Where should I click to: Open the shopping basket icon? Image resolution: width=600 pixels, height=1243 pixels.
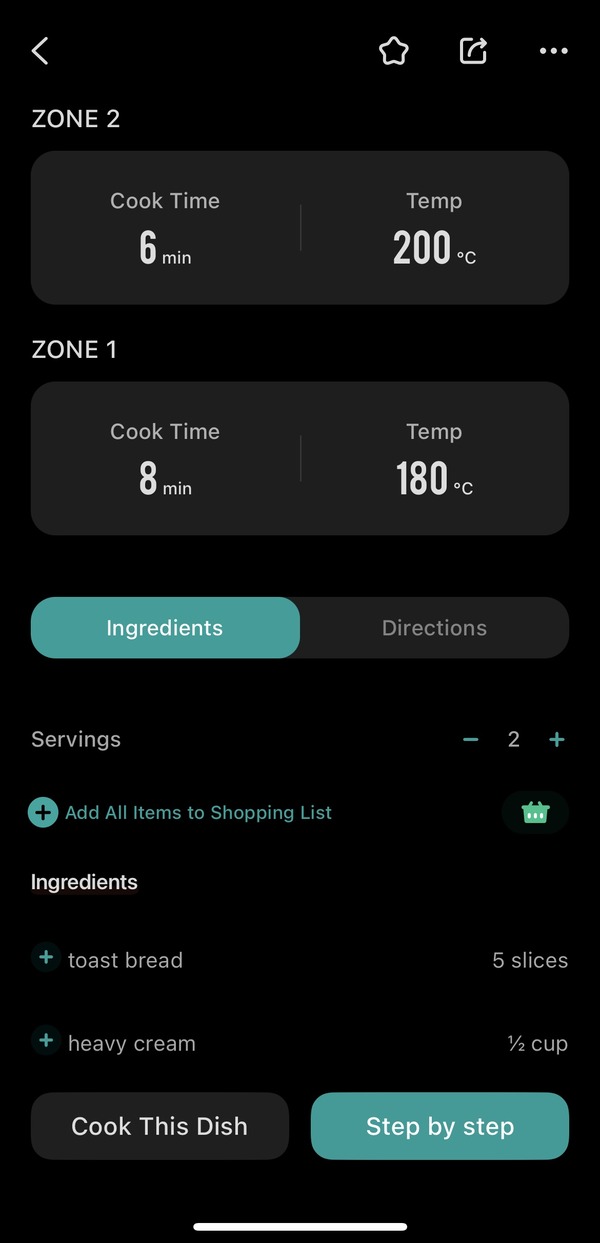[x=535, y=812]
